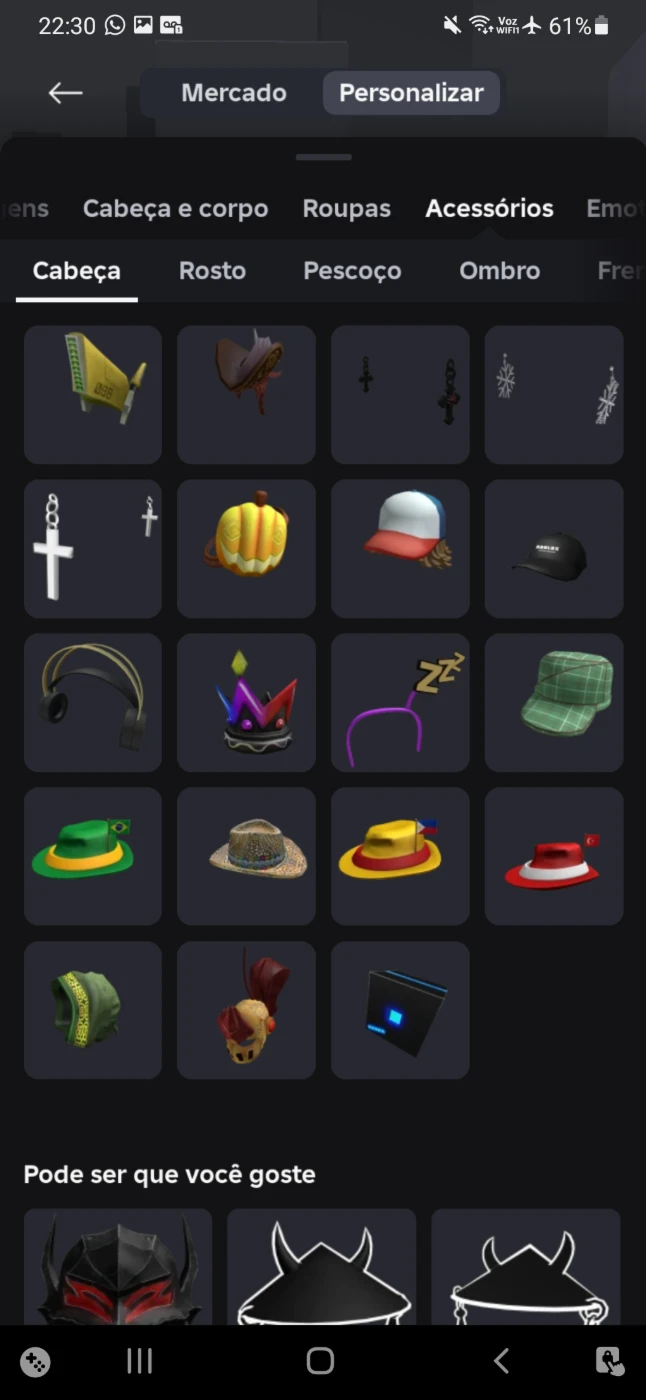Select the Ombro subcategory
The width and height of the screenshot is (646, 1400).
499,270
